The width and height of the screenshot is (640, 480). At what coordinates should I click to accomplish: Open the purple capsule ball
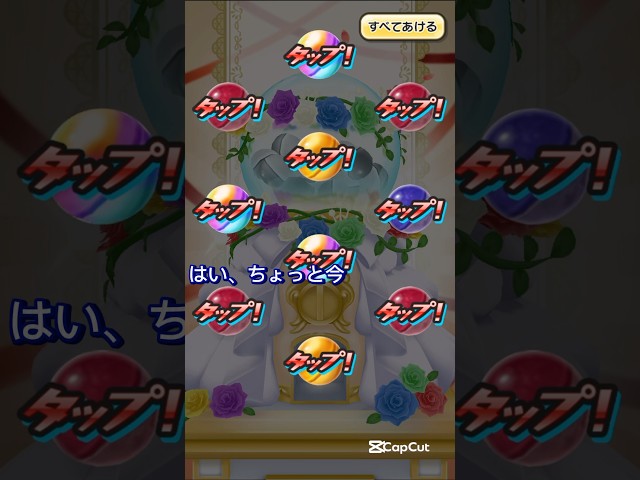409,209
